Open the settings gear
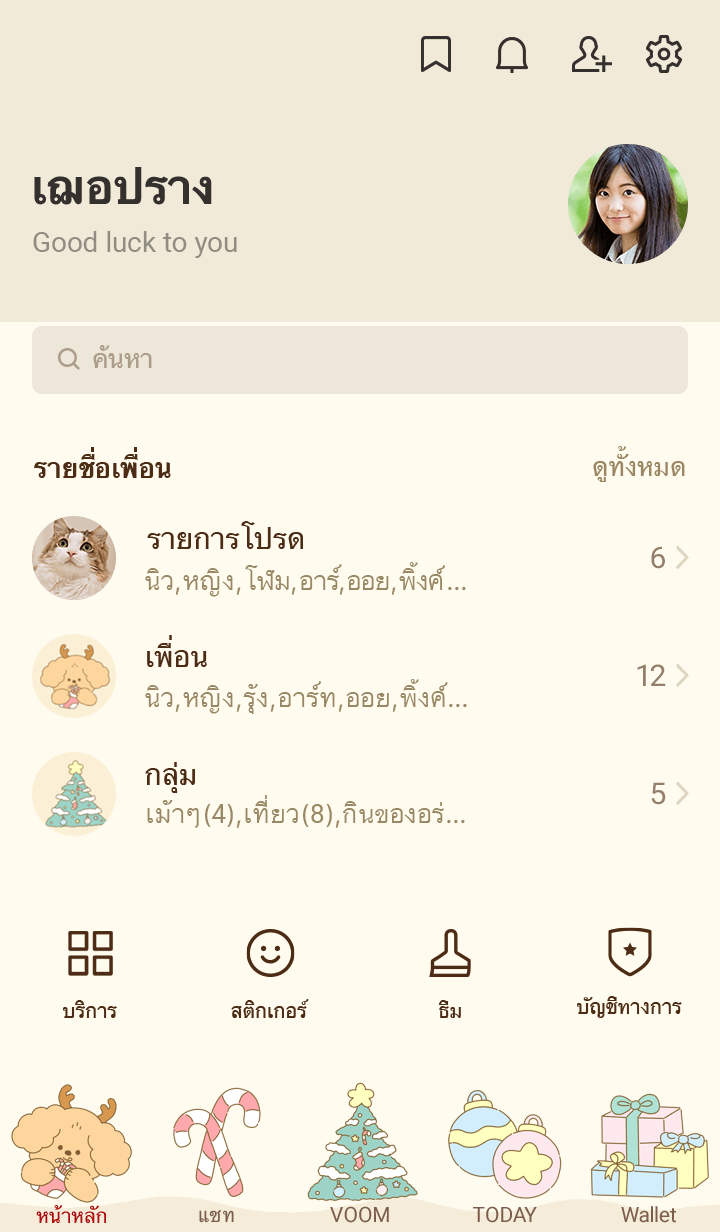This screenshot has width=720, height=1232. [663, 55]
